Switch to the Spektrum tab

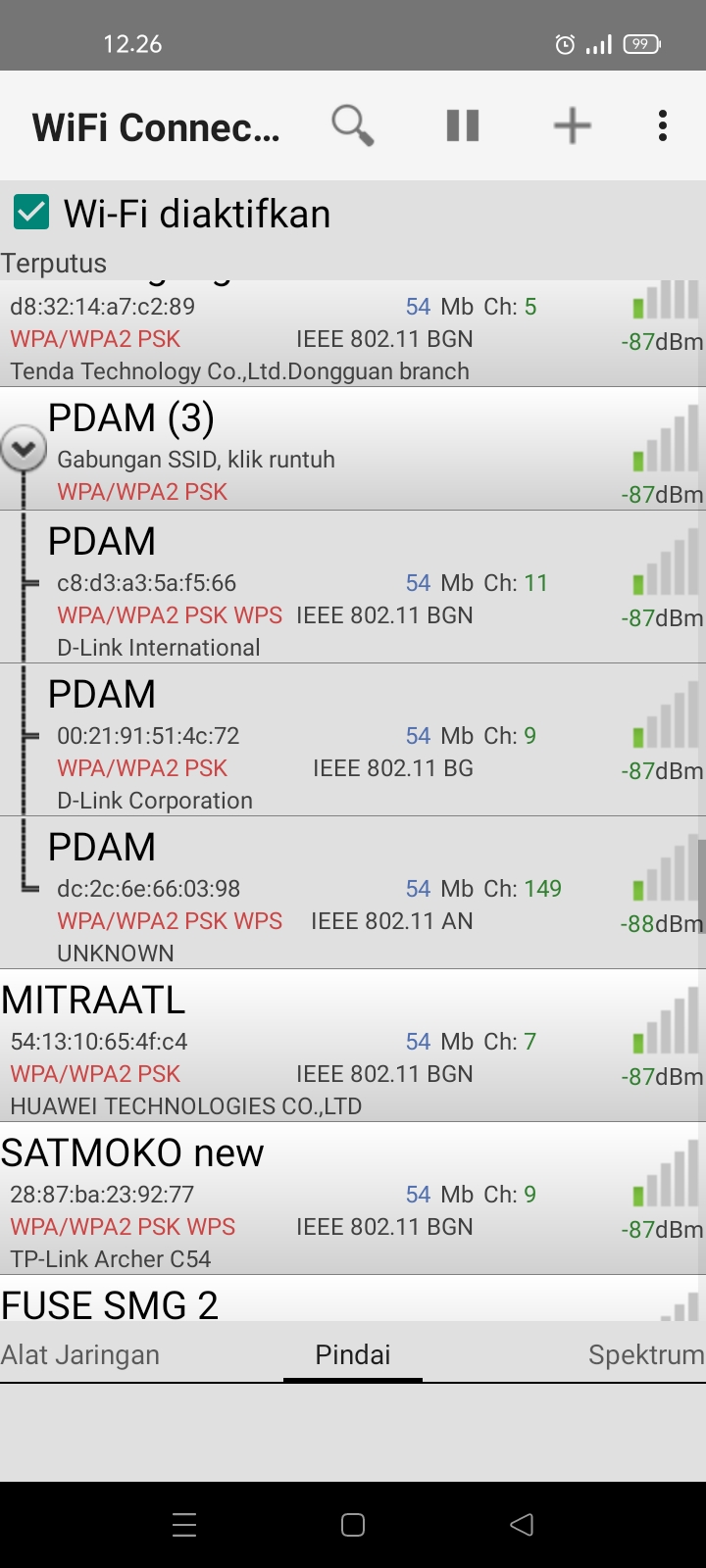[645, 1354]
